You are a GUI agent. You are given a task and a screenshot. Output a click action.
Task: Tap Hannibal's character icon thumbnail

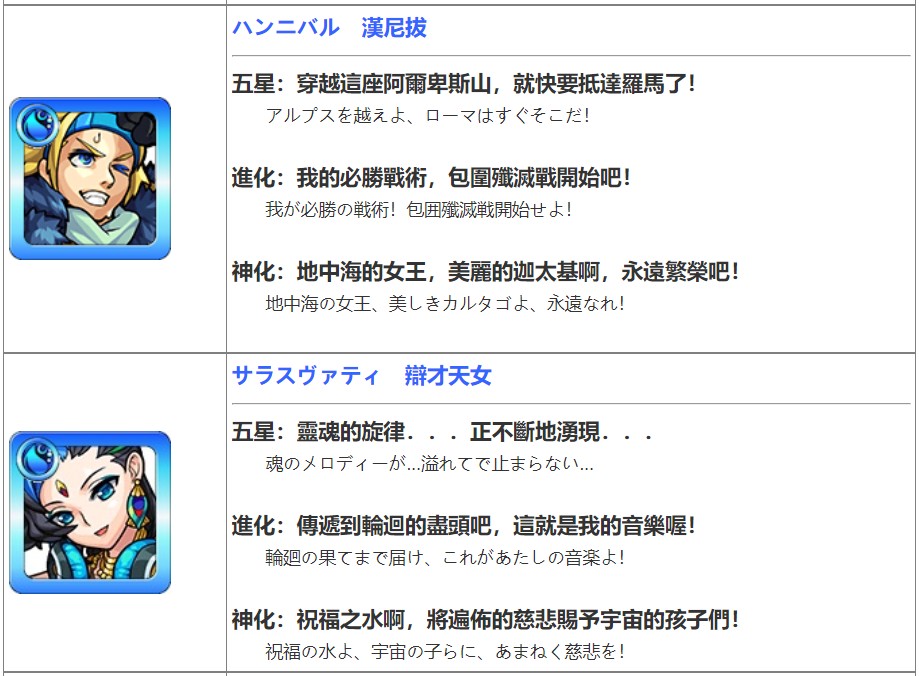(90, 179)
